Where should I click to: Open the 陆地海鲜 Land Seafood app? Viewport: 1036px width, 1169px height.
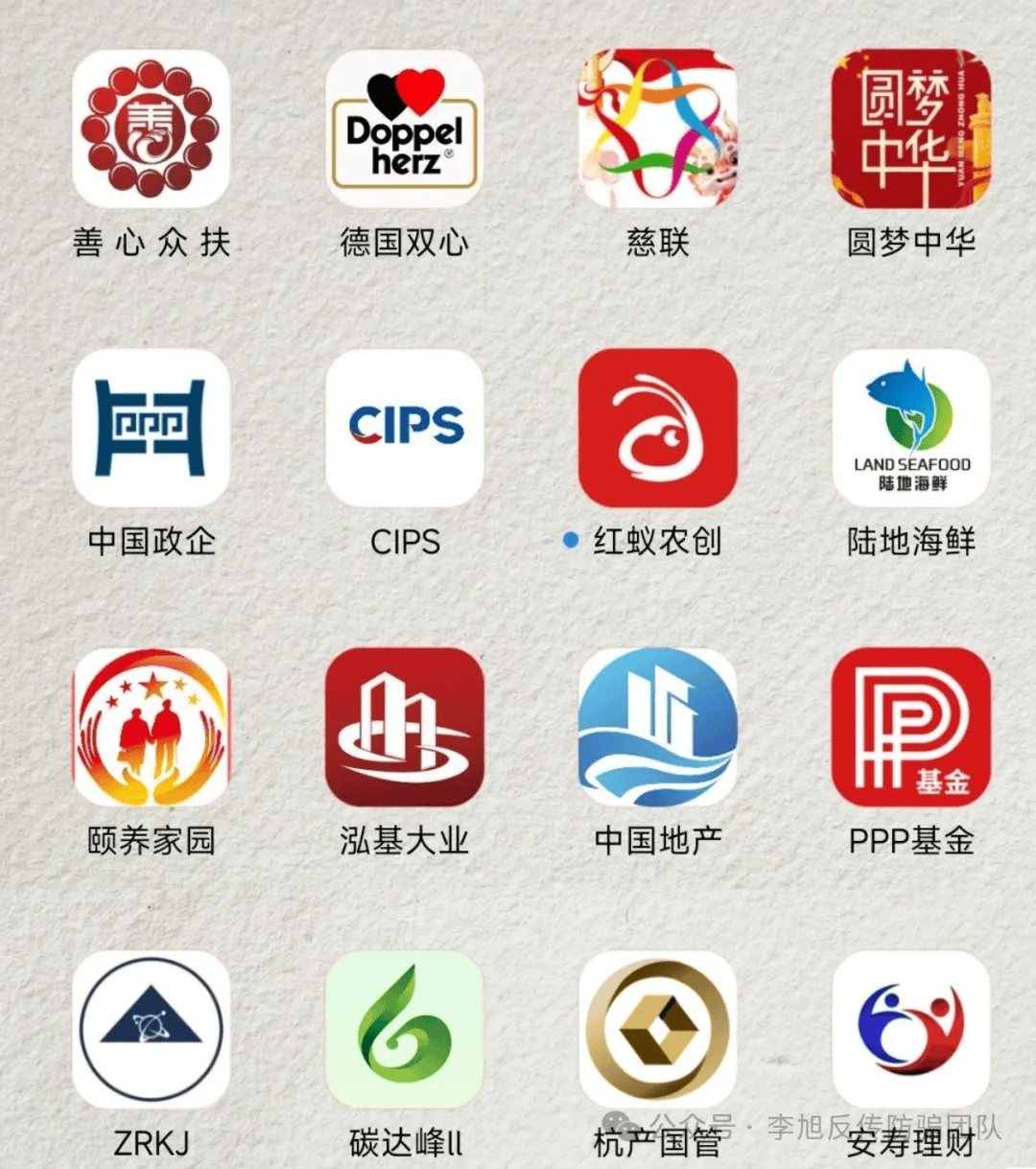[910, 428]
